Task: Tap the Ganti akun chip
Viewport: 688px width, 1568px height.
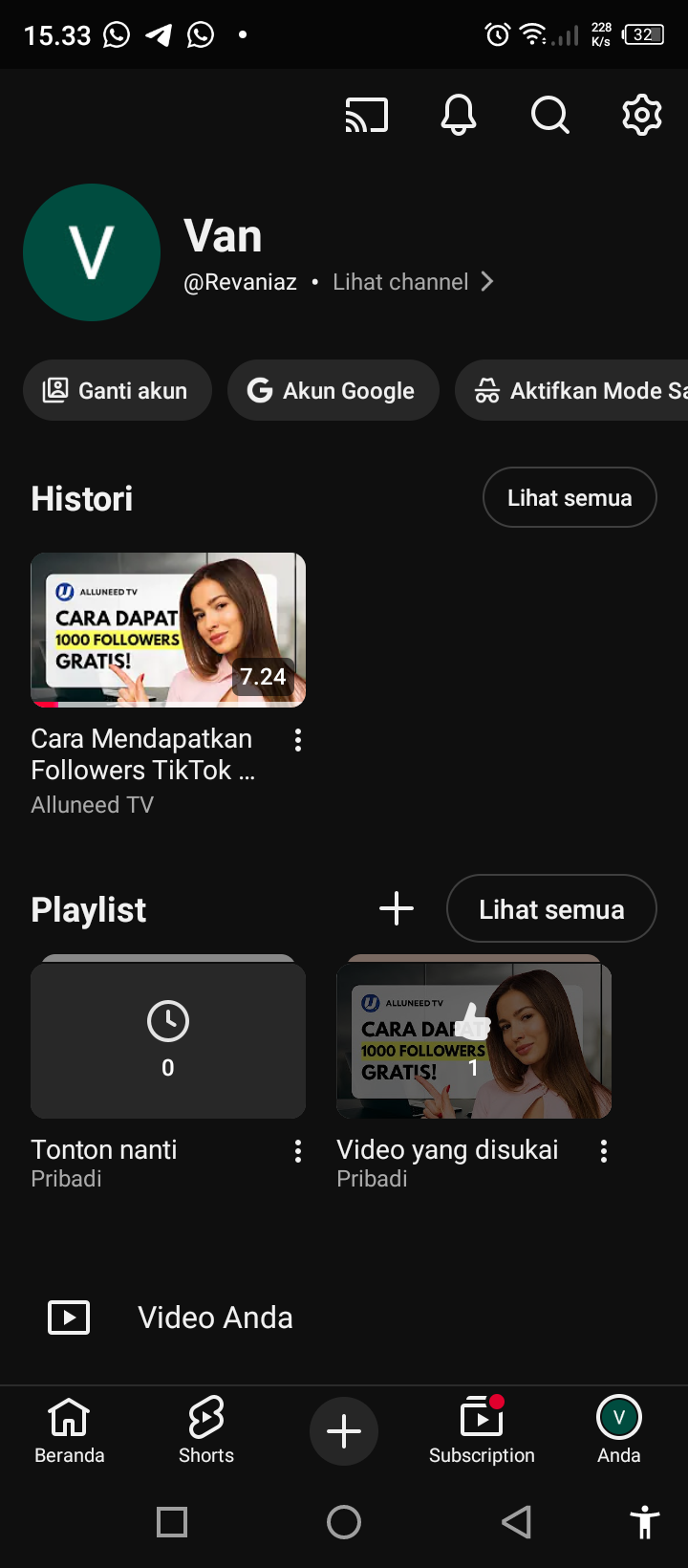Action: point(117,390)
